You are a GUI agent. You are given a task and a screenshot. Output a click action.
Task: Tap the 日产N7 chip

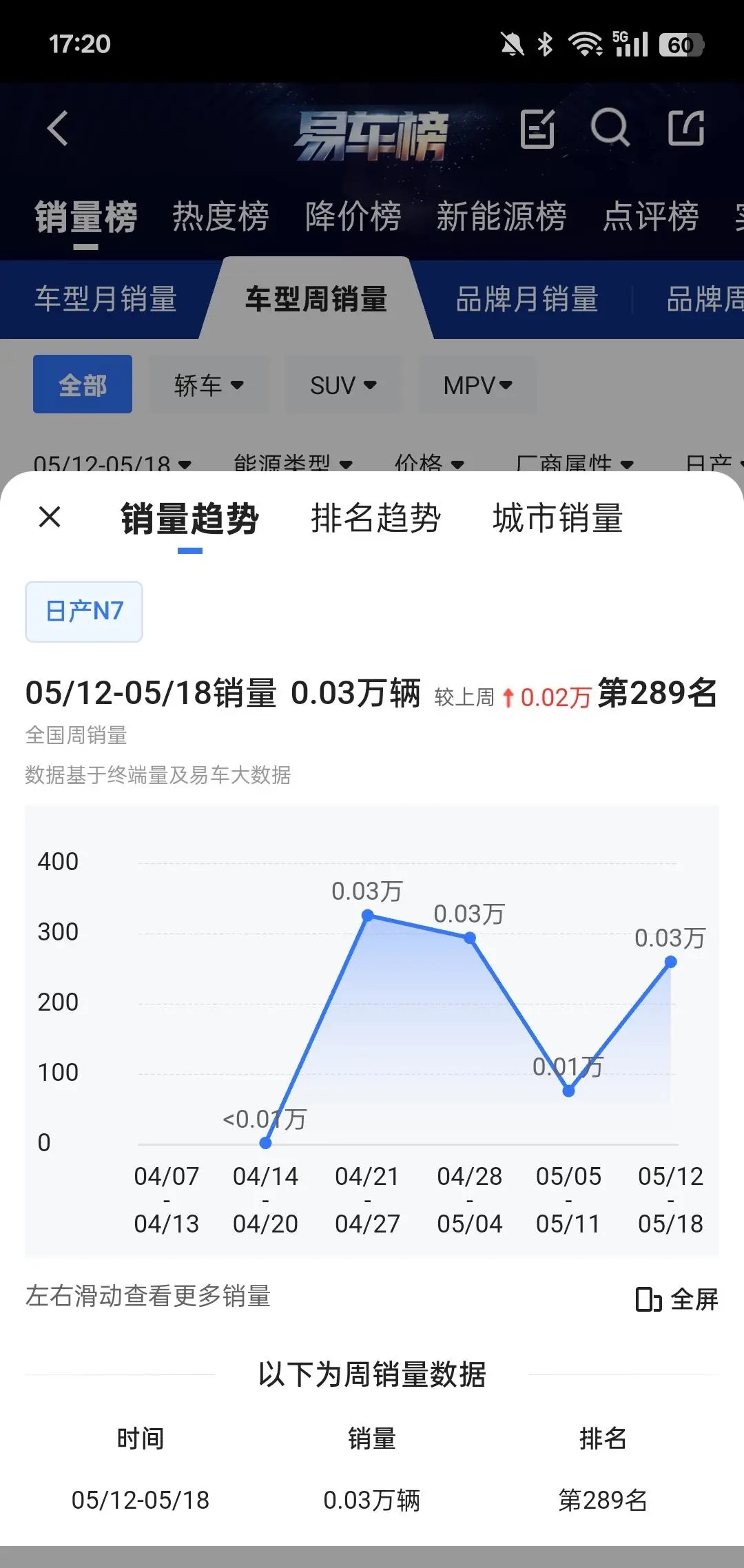coord(84,611)
